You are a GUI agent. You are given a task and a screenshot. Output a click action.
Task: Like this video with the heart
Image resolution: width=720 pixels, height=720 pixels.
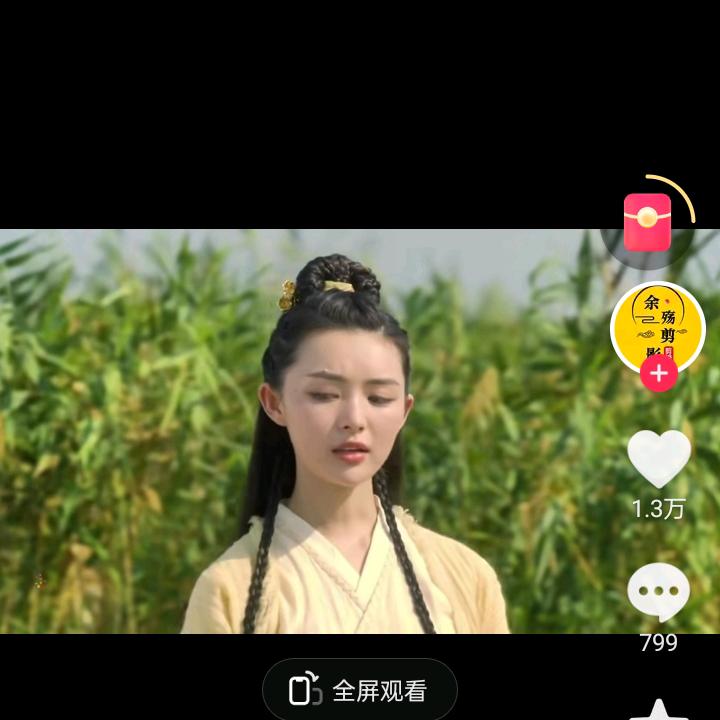[x=658, y=459]
